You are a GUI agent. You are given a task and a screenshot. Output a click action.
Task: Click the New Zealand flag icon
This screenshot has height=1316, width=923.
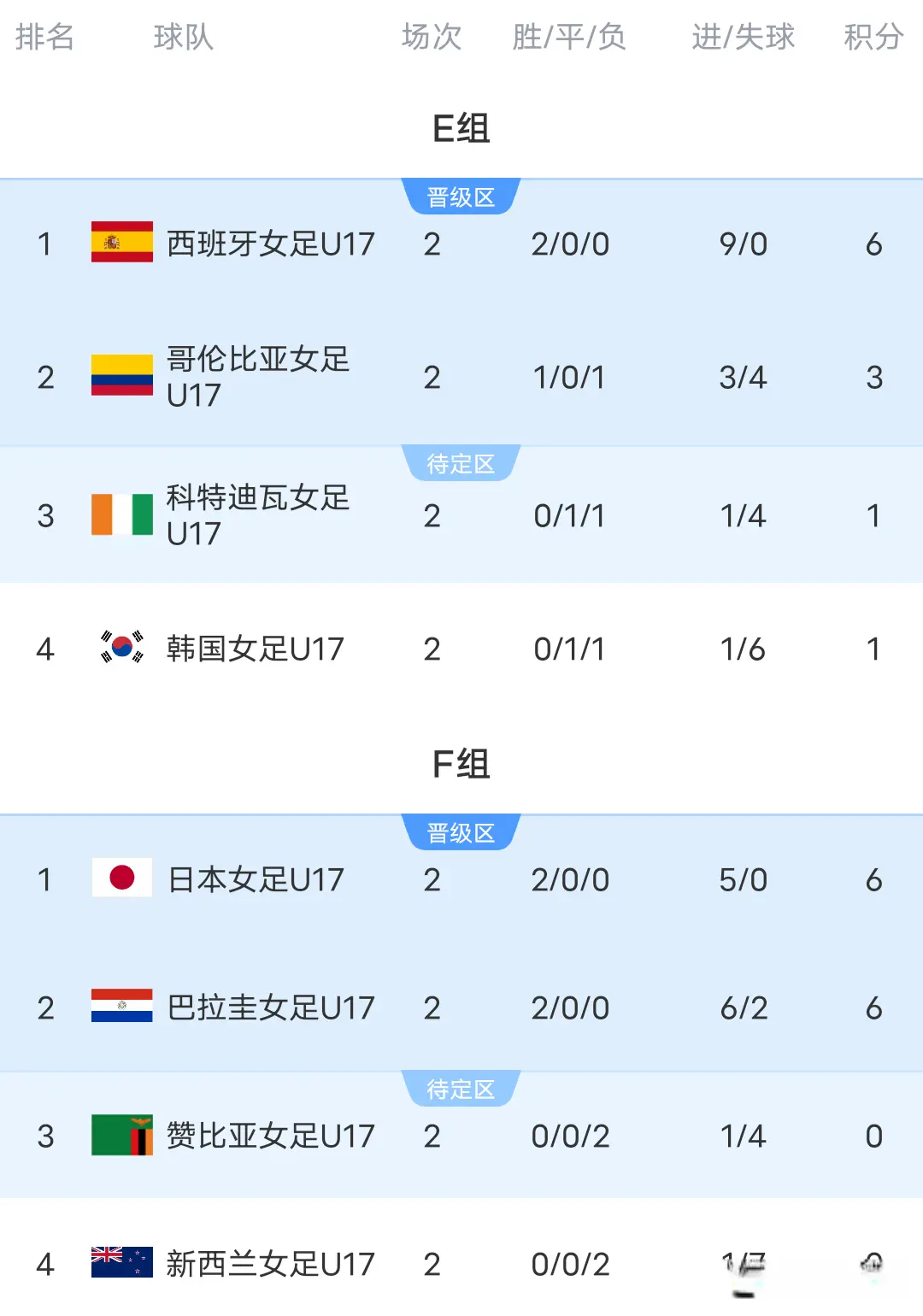click(121, 1266)
